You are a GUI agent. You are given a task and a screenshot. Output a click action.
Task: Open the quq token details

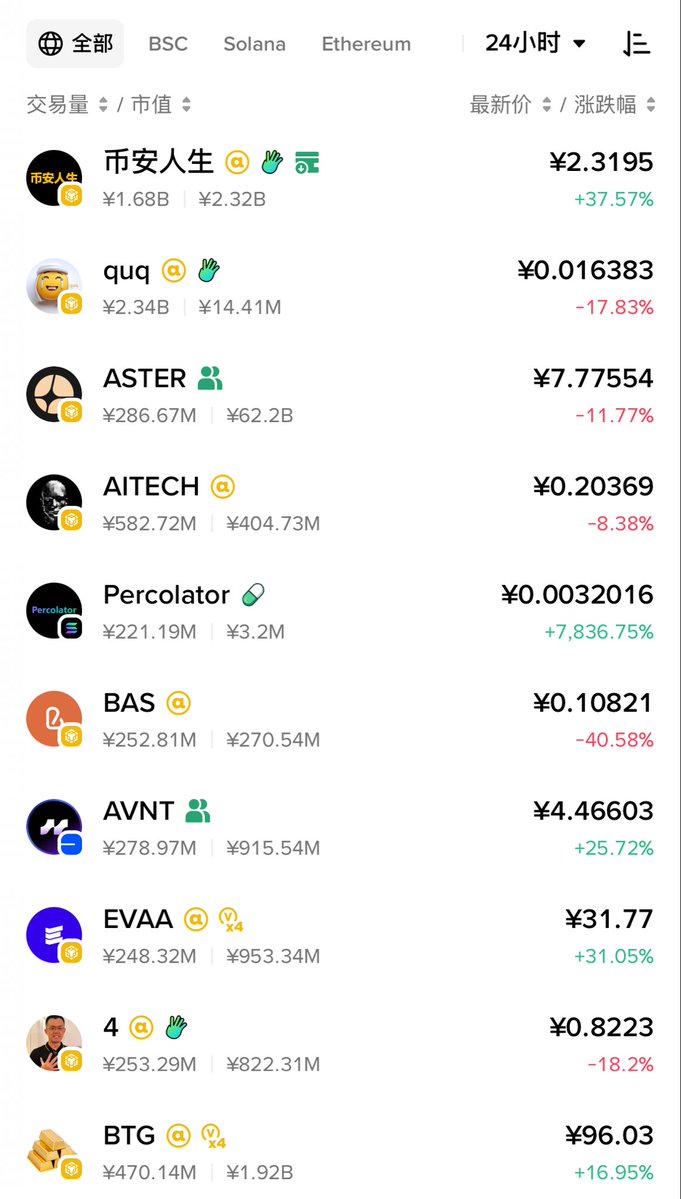click(x=340, y=286)
